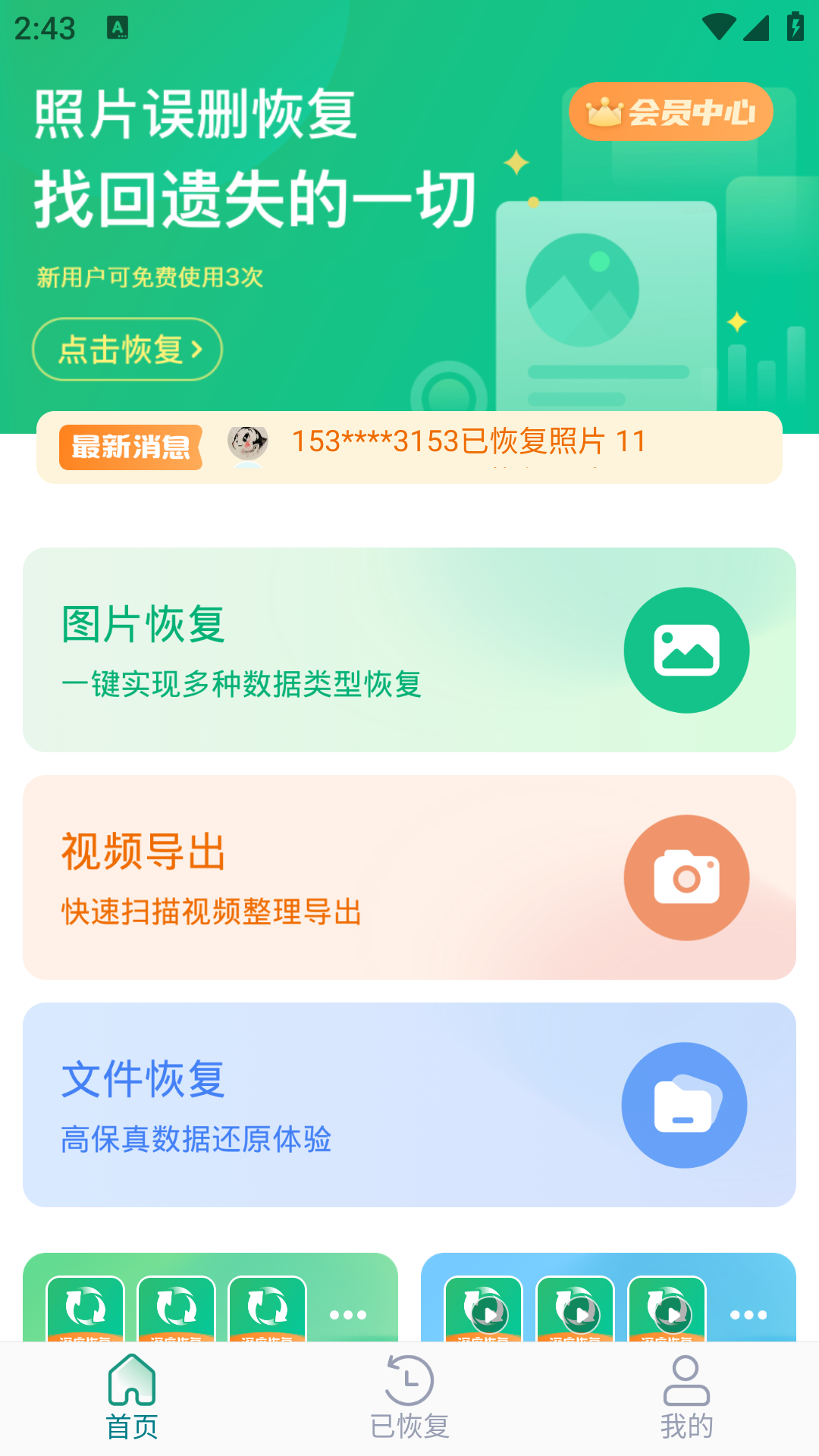The height and width of the screenshot is (1456, 819).
Task: Open 会员中心 membership center
Action: coord(671,111)
